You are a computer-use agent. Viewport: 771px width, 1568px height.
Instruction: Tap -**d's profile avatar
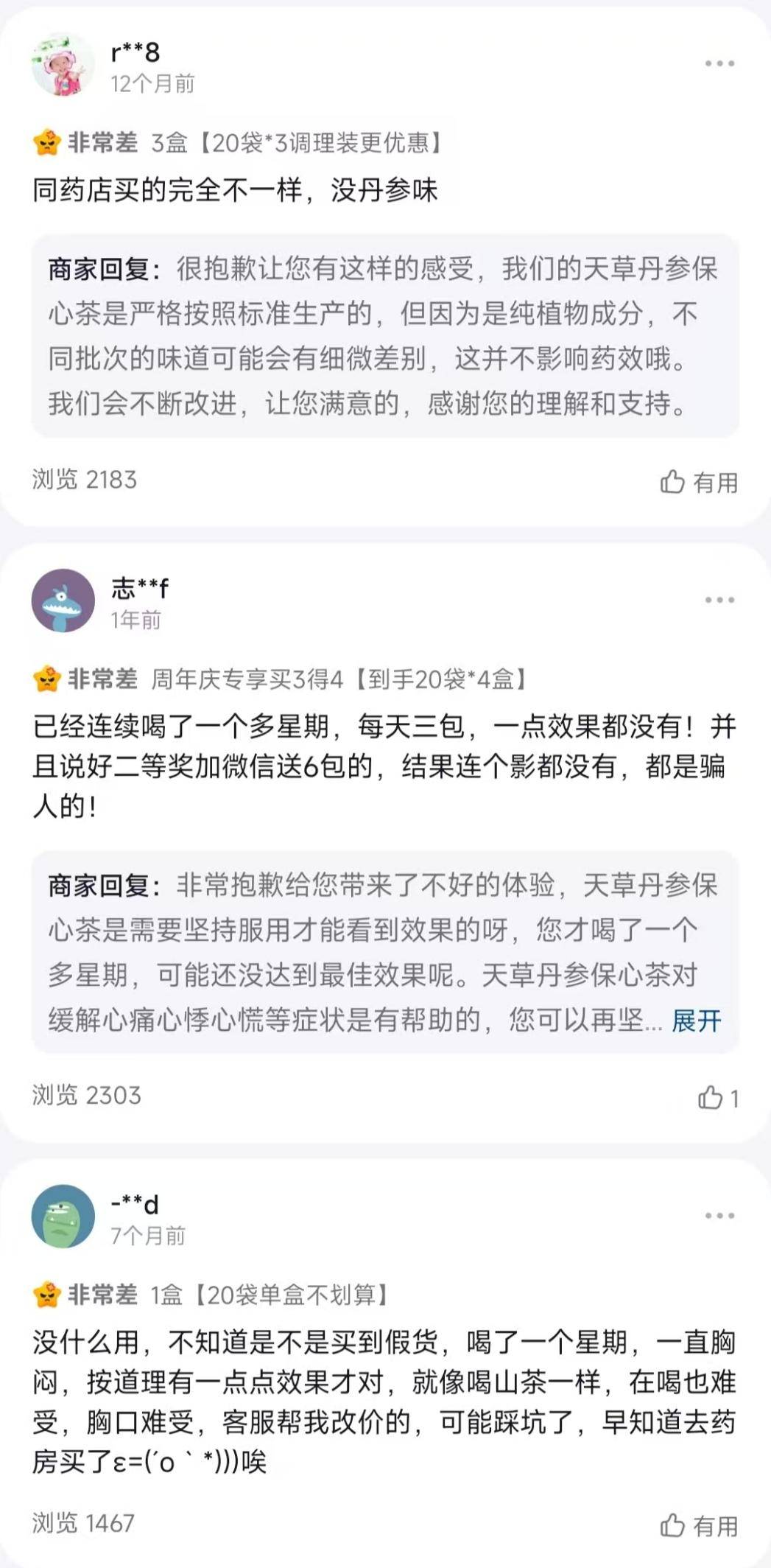pos(63,1216)
